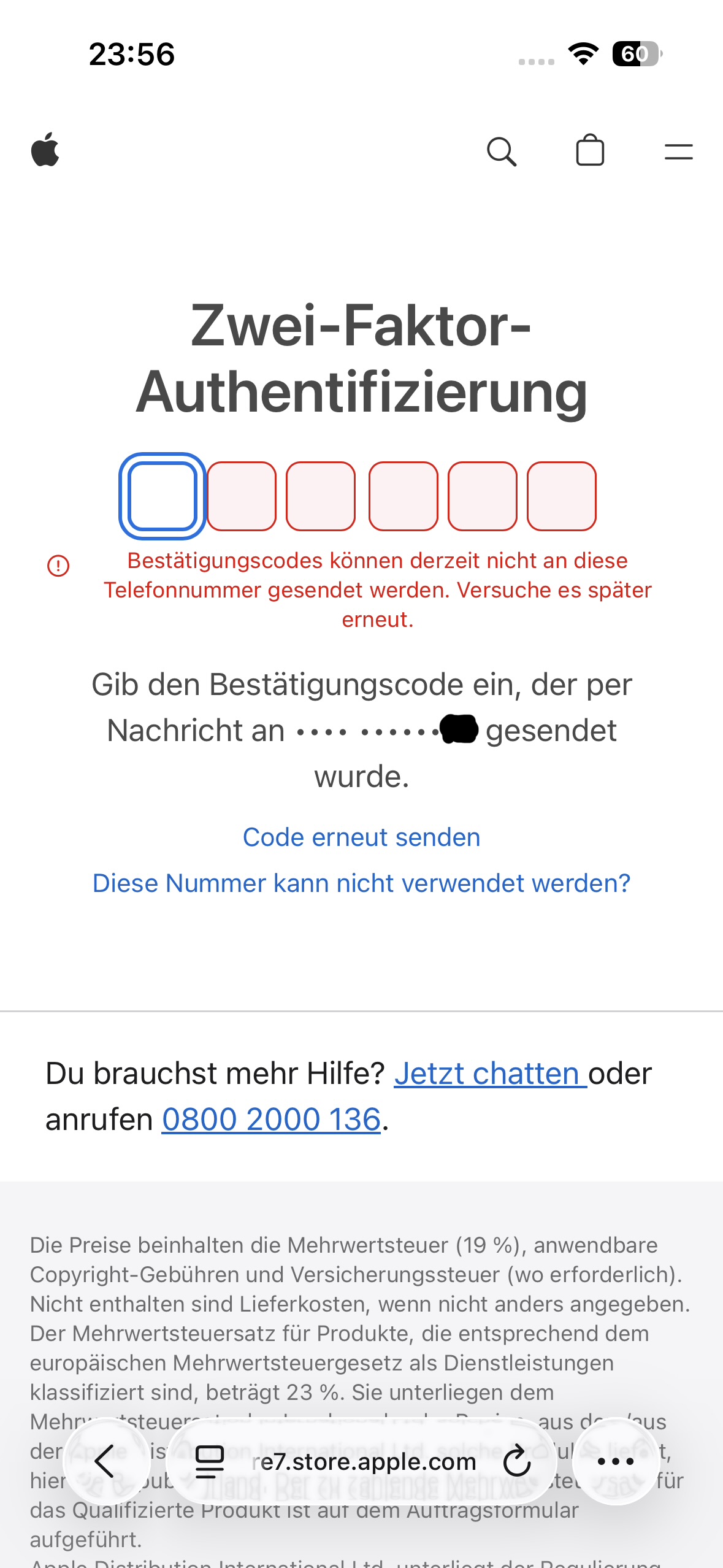Open the page settings icon in address bar
Screen dimensions: 723x1568
(x=209, y=1461)
